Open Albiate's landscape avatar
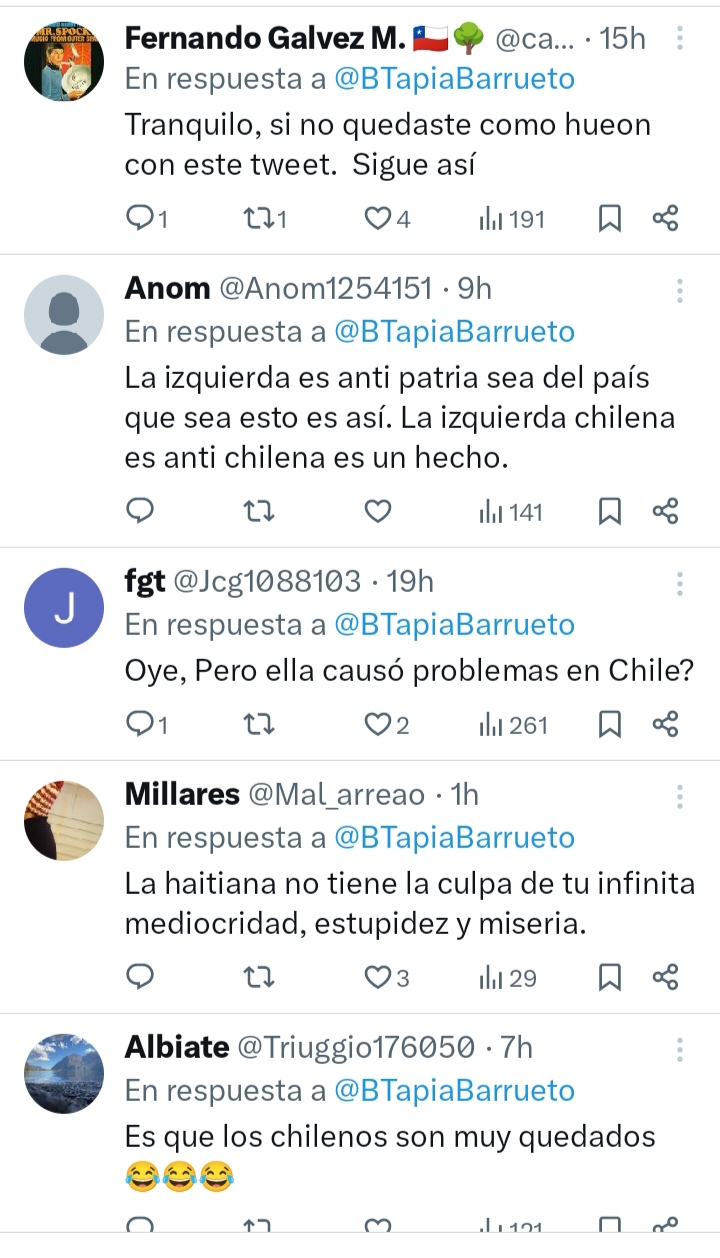Screen dimensions: 720x1258 point(64,1073)
